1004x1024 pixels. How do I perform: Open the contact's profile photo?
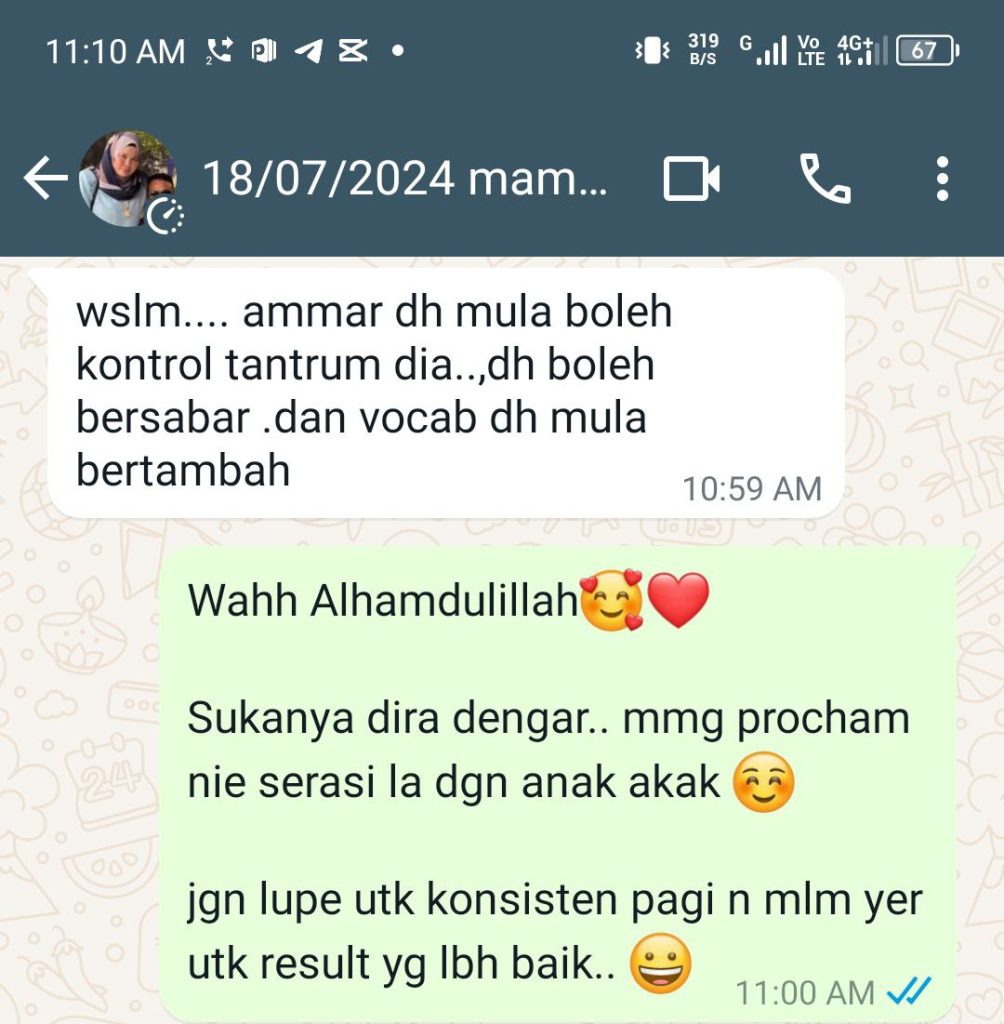[x=128, y=180]
